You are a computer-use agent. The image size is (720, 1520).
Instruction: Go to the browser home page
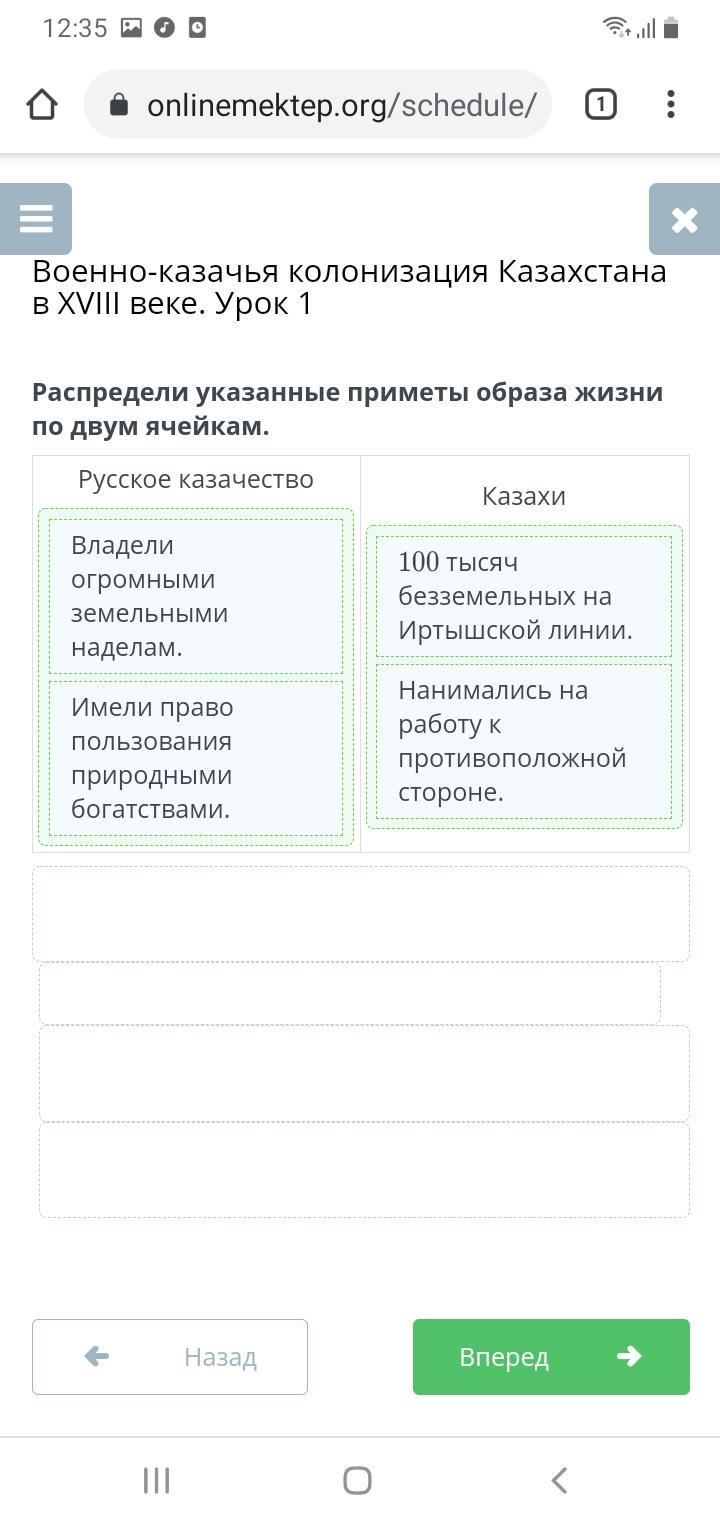pos(42,104)
